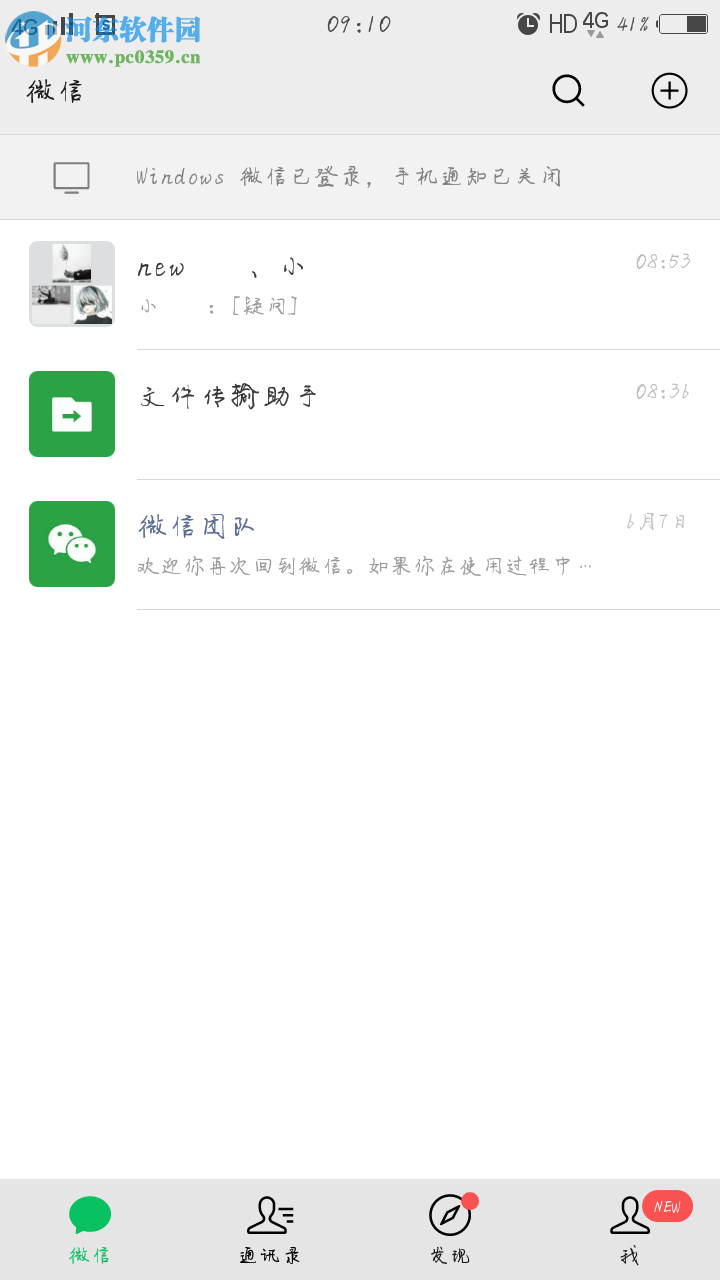Open 文件传输助手 (File Transfer) green folder icon
Screen dimensions: 720x1280
pyautogui.click(x=71, y=414)
